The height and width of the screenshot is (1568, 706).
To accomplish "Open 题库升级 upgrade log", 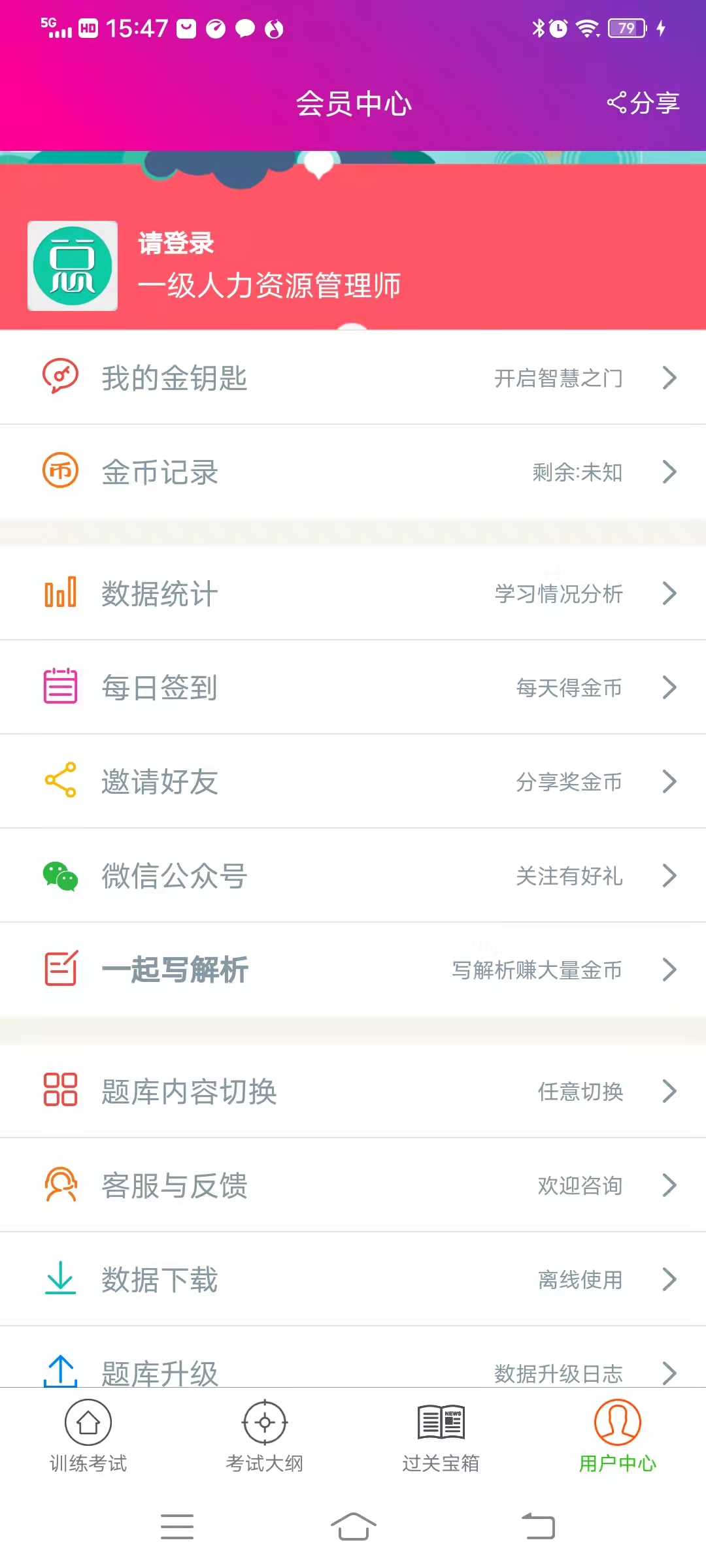I will pos(353,1371).
